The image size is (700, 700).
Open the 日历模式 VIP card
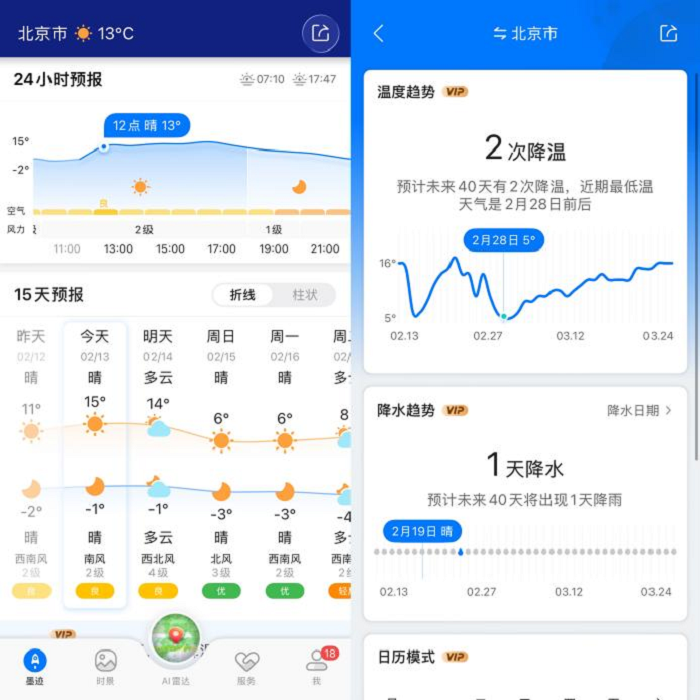coord(524,660)
